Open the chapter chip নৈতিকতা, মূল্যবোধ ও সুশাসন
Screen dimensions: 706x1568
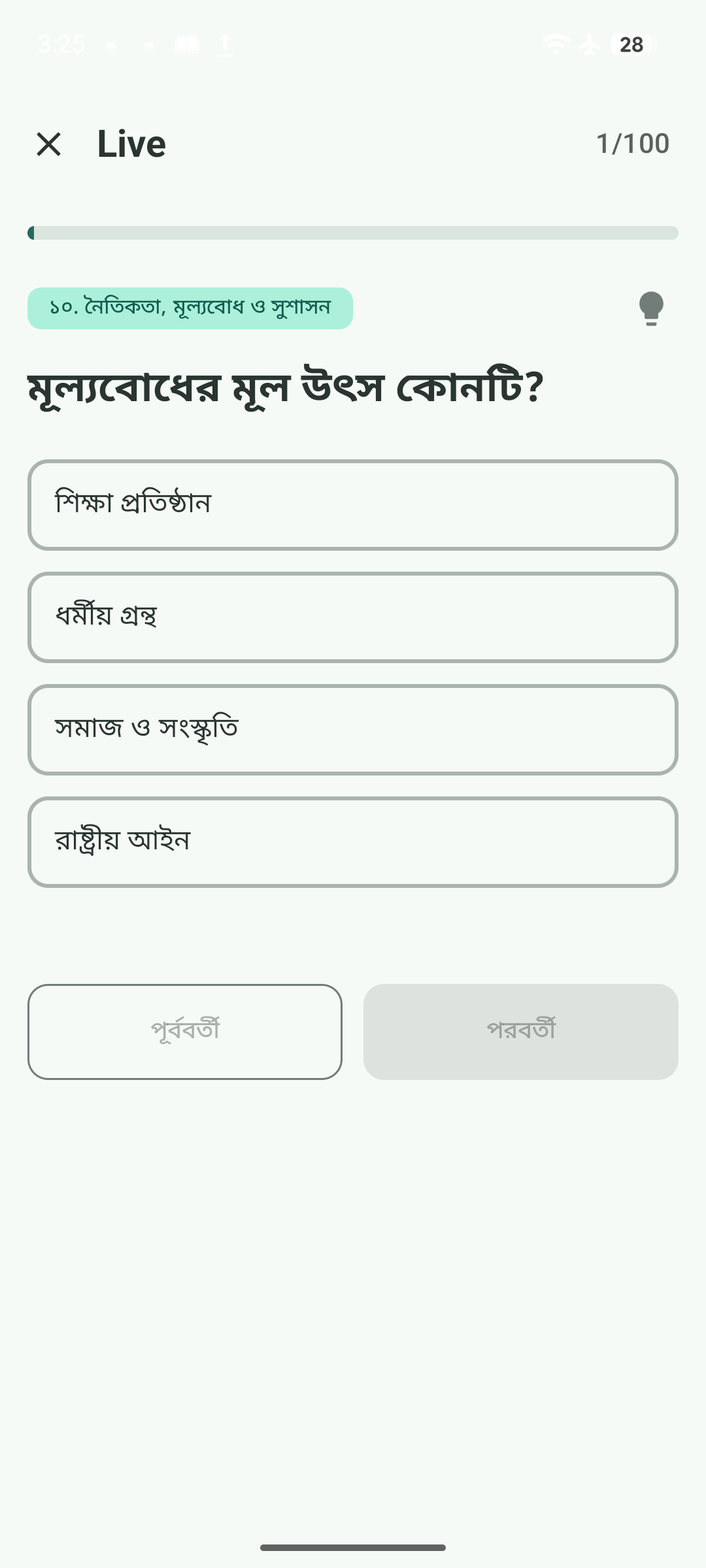(190, 307)
